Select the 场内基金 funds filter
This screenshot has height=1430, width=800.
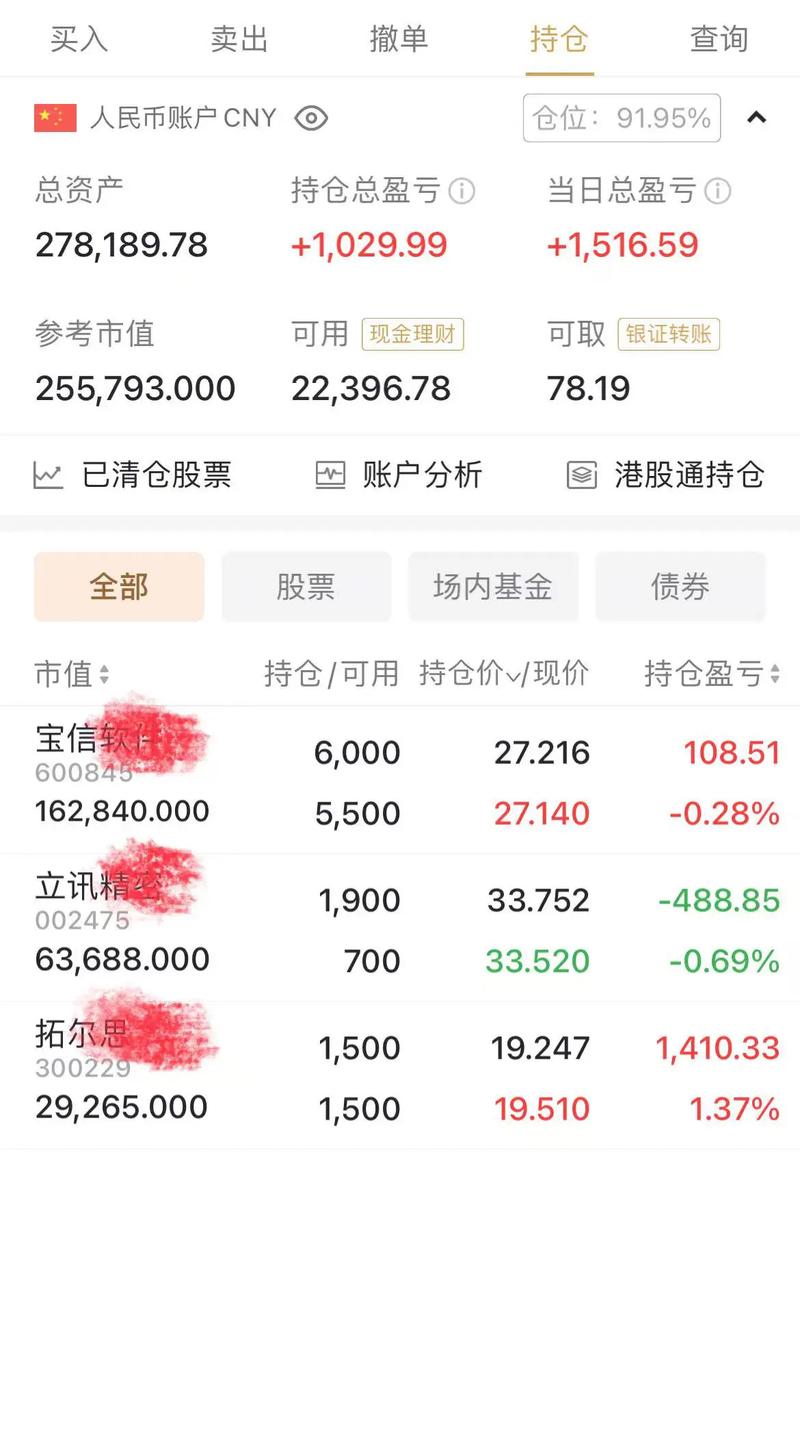tap(493, 587)
